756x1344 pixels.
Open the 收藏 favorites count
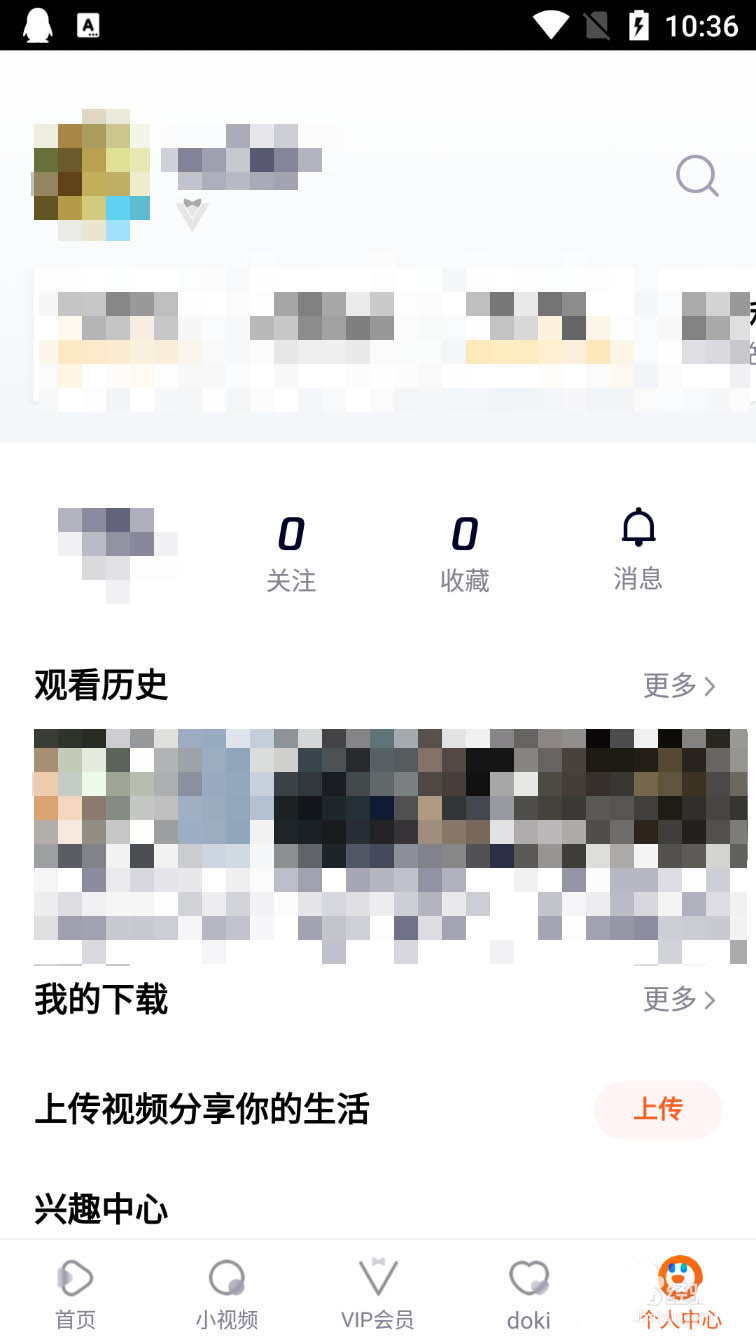(x=465, y=554)
